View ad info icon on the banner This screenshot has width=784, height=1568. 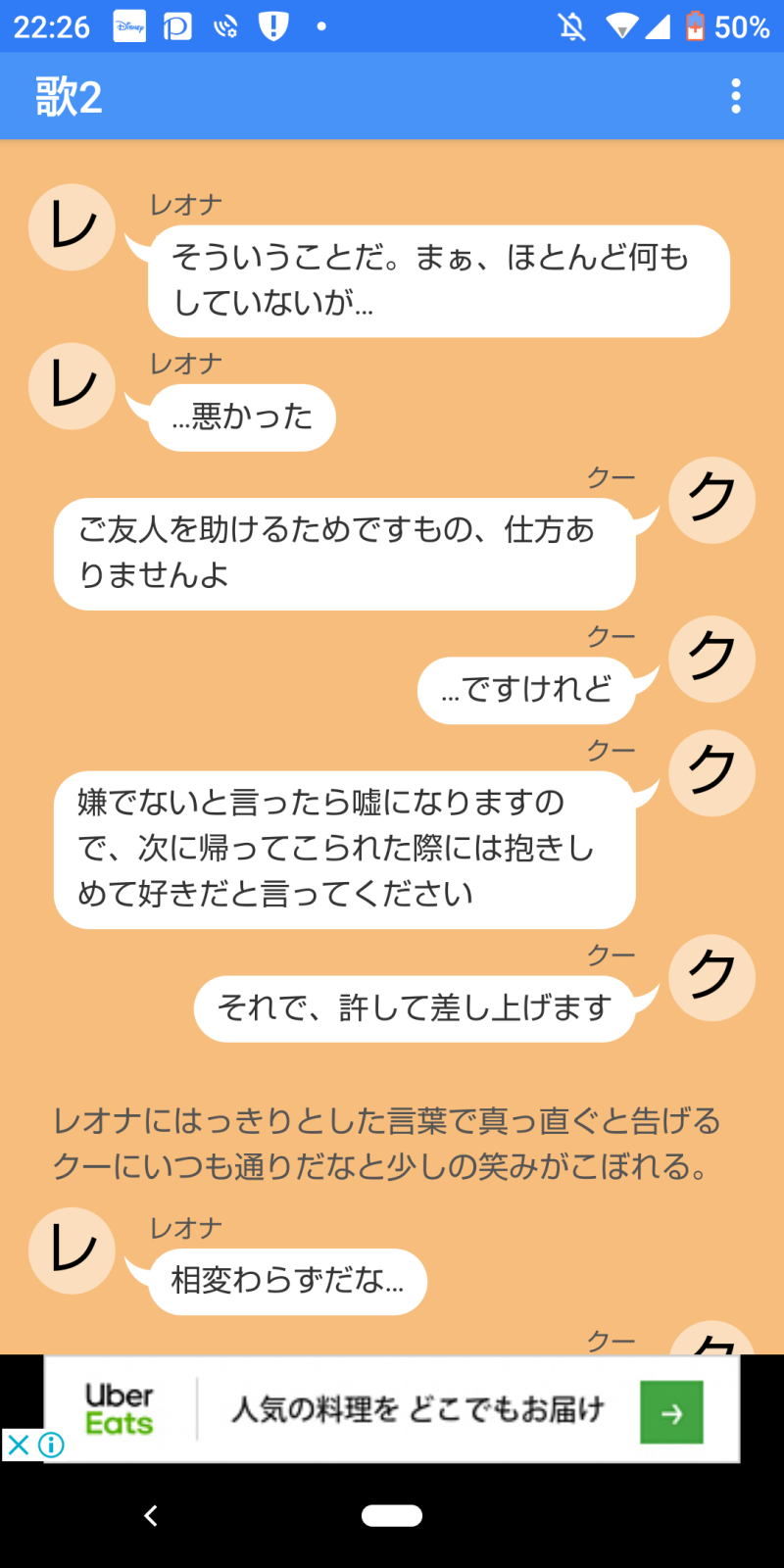point(52,1445)
